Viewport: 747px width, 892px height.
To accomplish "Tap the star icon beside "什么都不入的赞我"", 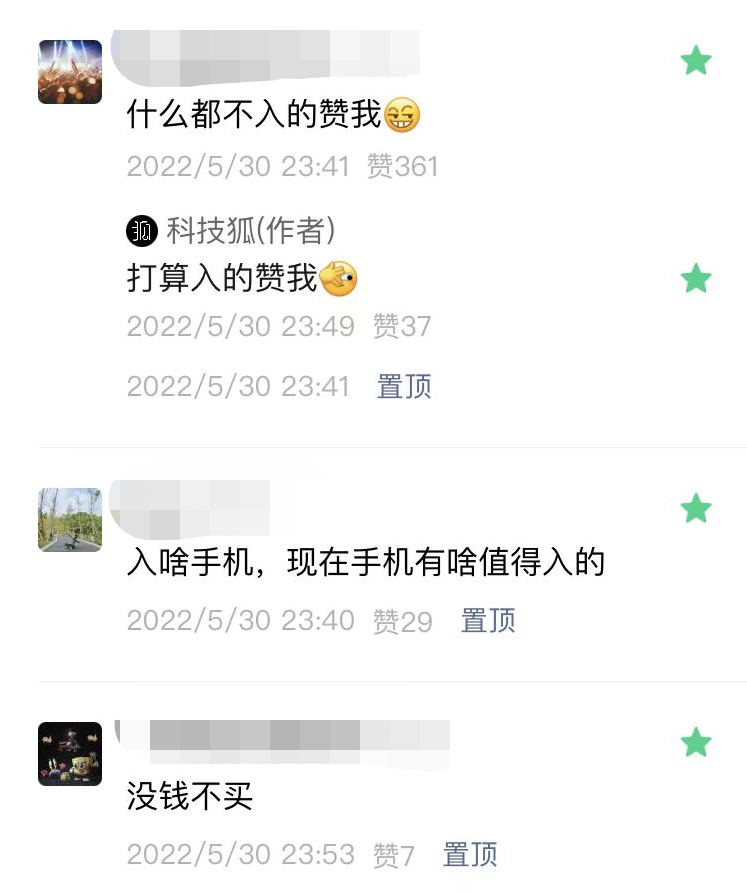I will [x=695, y=61].
